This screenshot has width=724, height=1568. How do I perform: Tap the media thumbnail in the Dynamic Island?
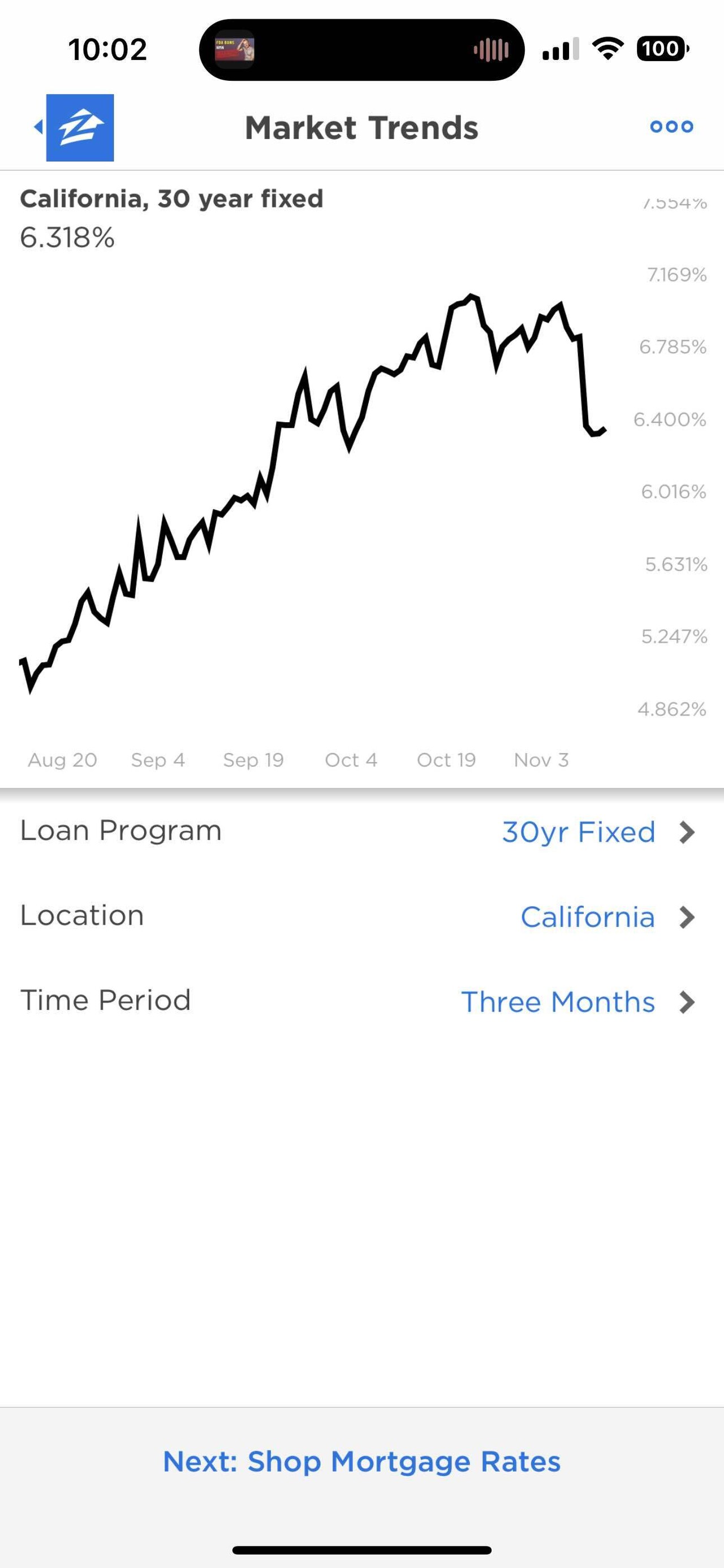click(234, 49)
